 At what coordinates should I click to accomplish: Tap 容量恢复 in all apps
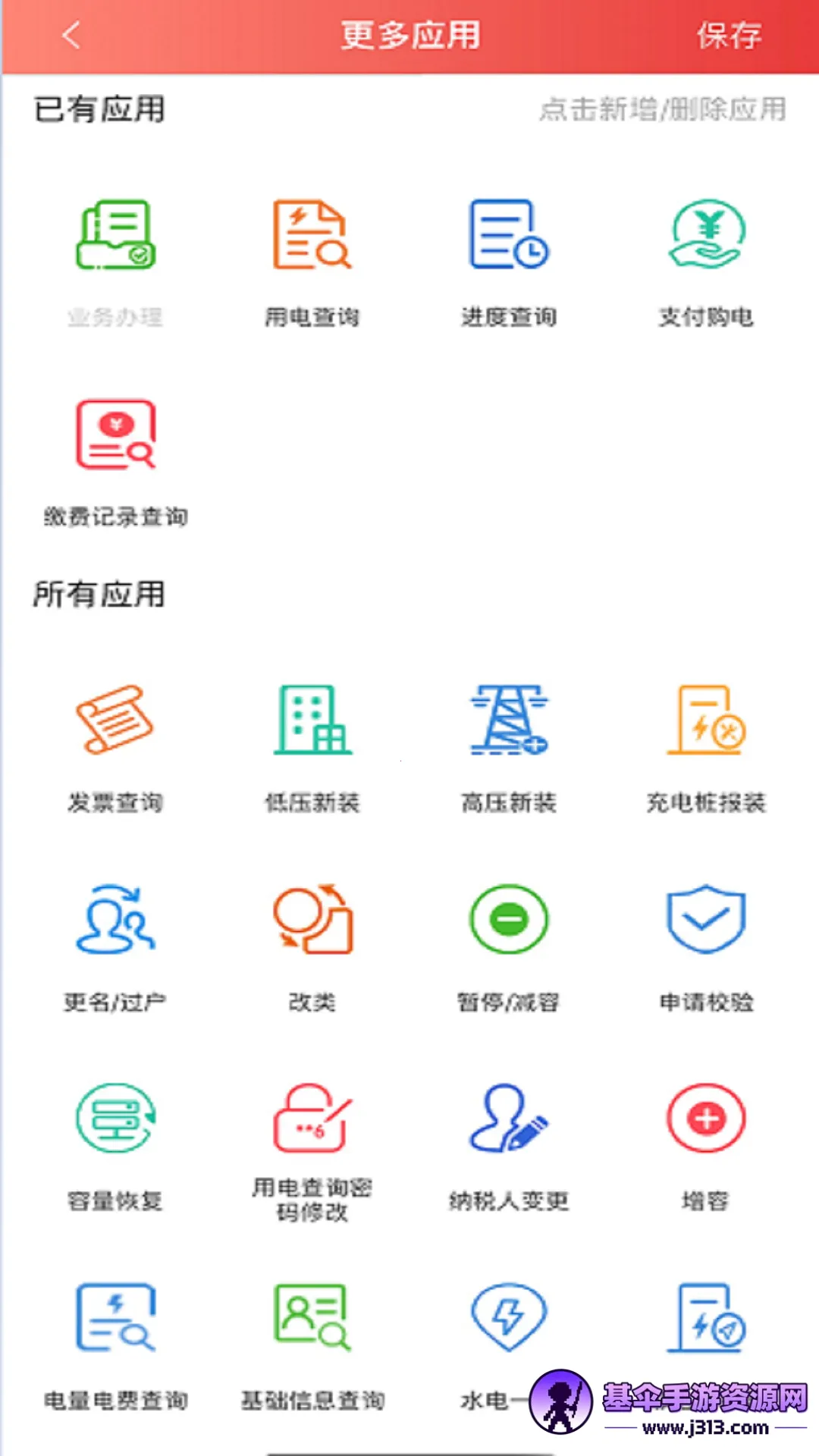pyautogui.click(x=115, y=1119)
